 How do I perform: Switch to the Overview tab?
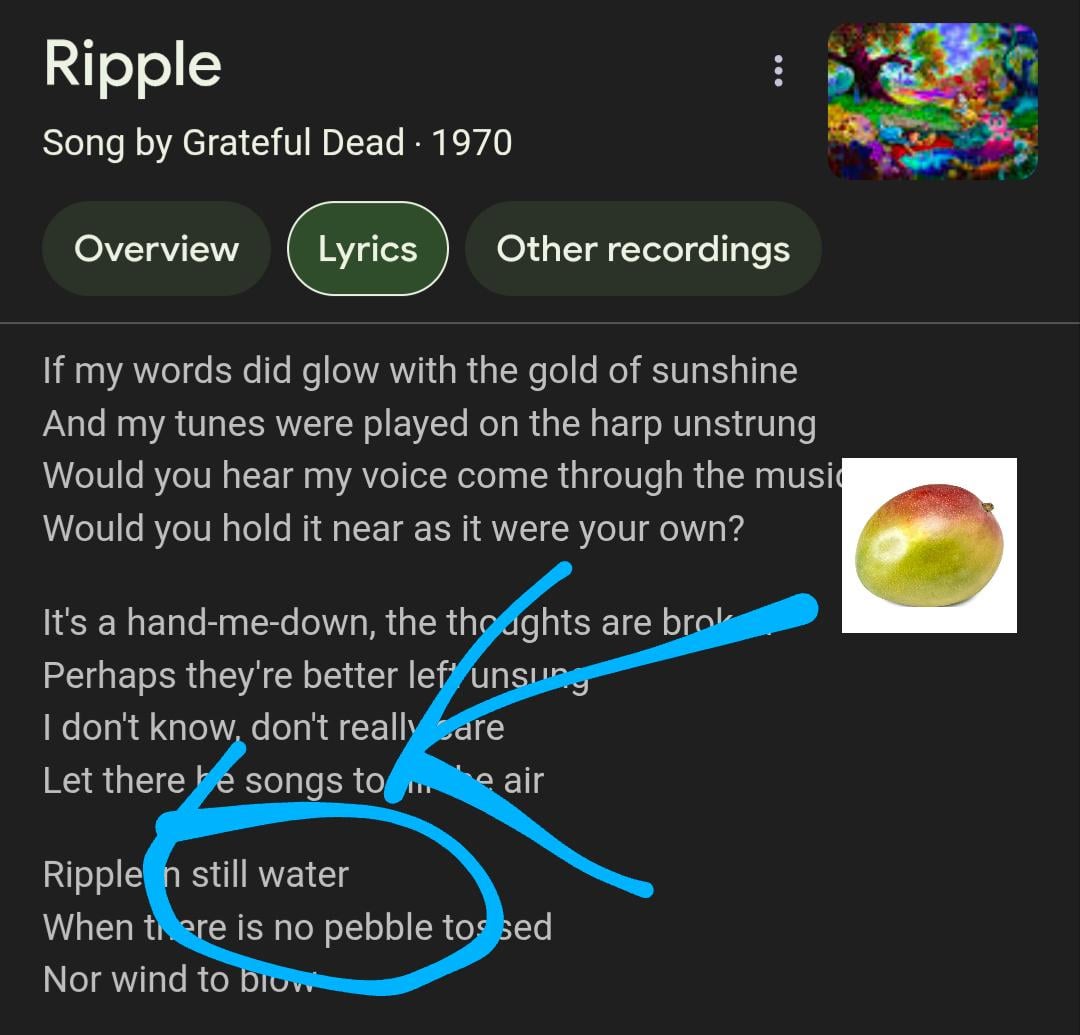[156, 249]
